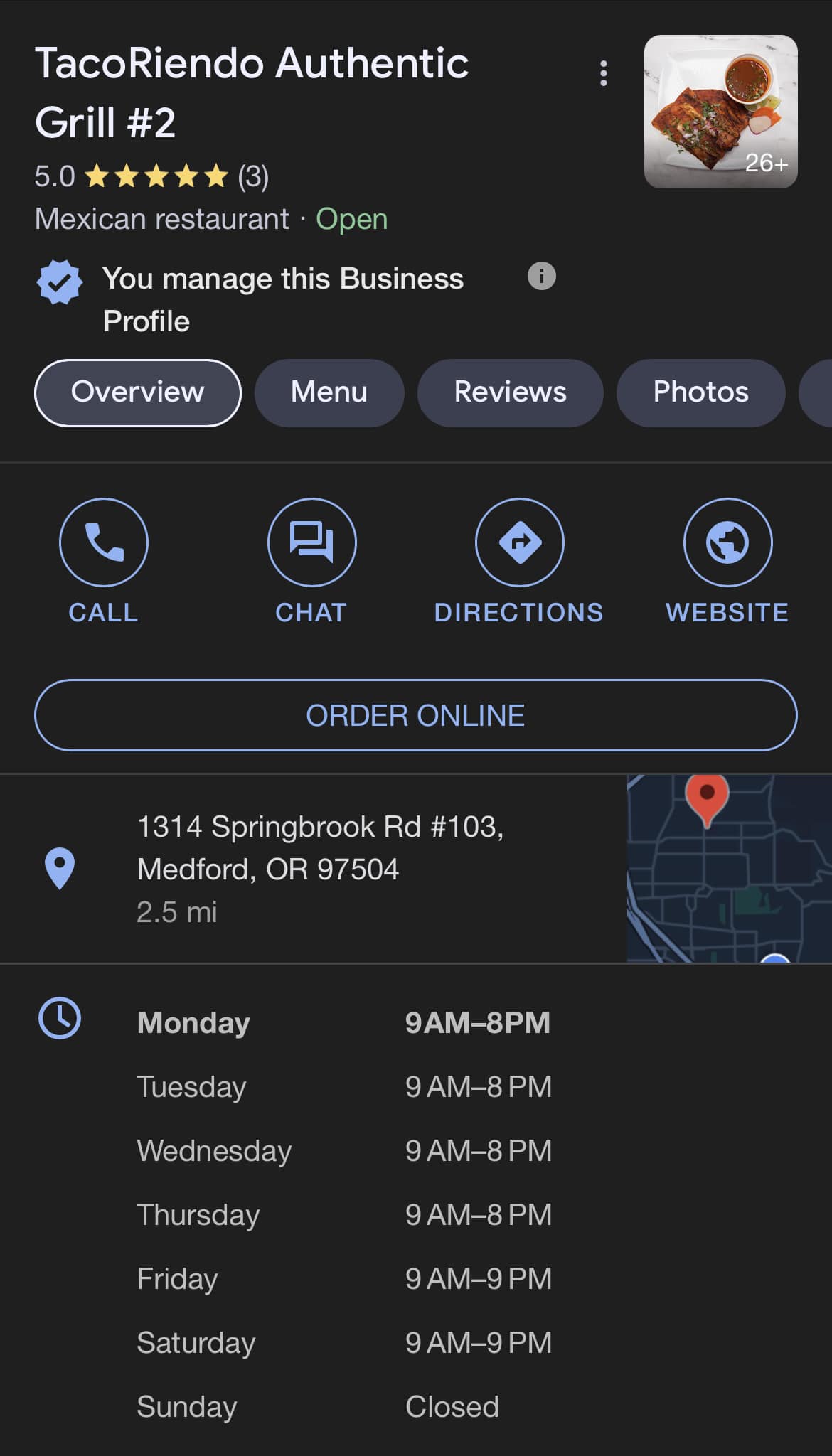Switch to the Photos tab
The image size is (832, 1456).
tap(700, 392)
